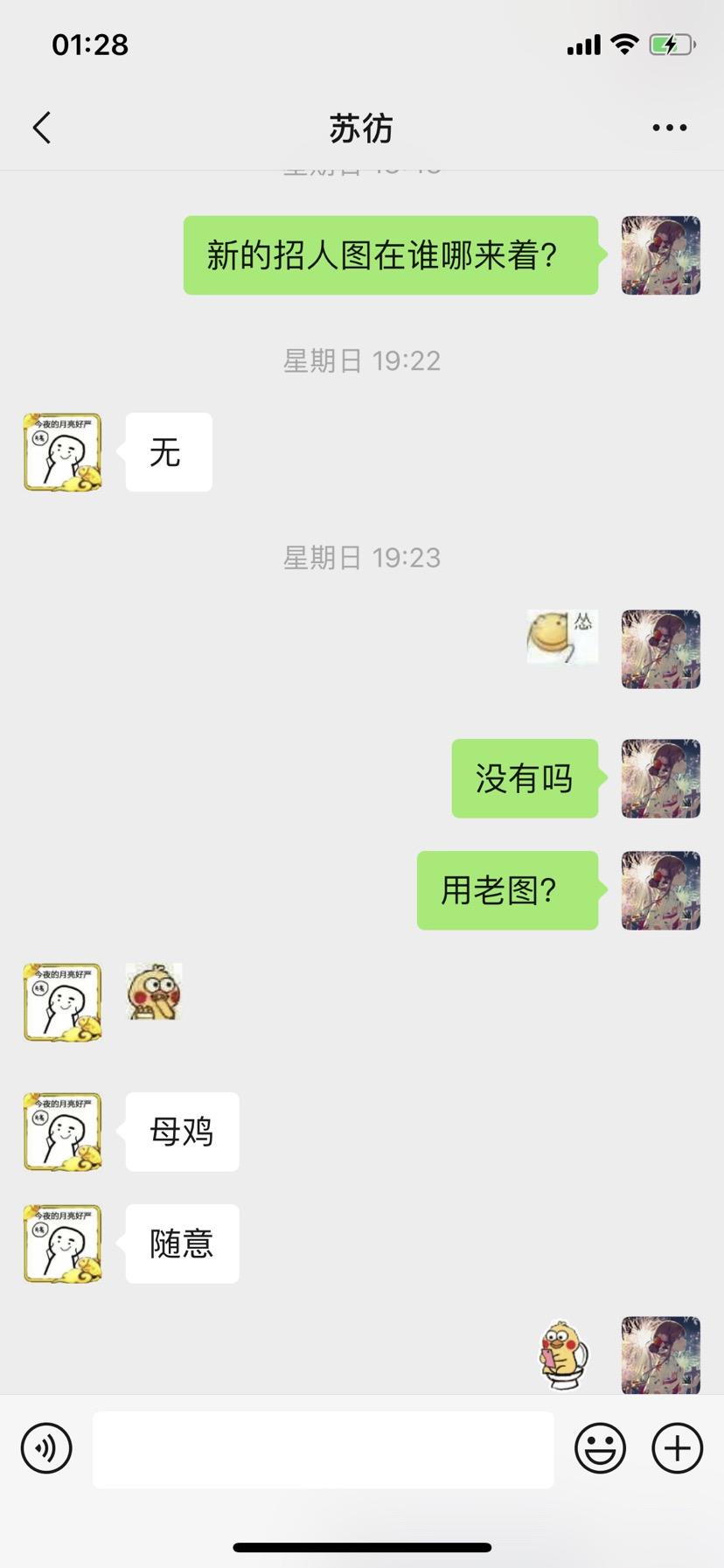
Task: Go back from the 苏彷 chat
Action: (x=42, y=128)
